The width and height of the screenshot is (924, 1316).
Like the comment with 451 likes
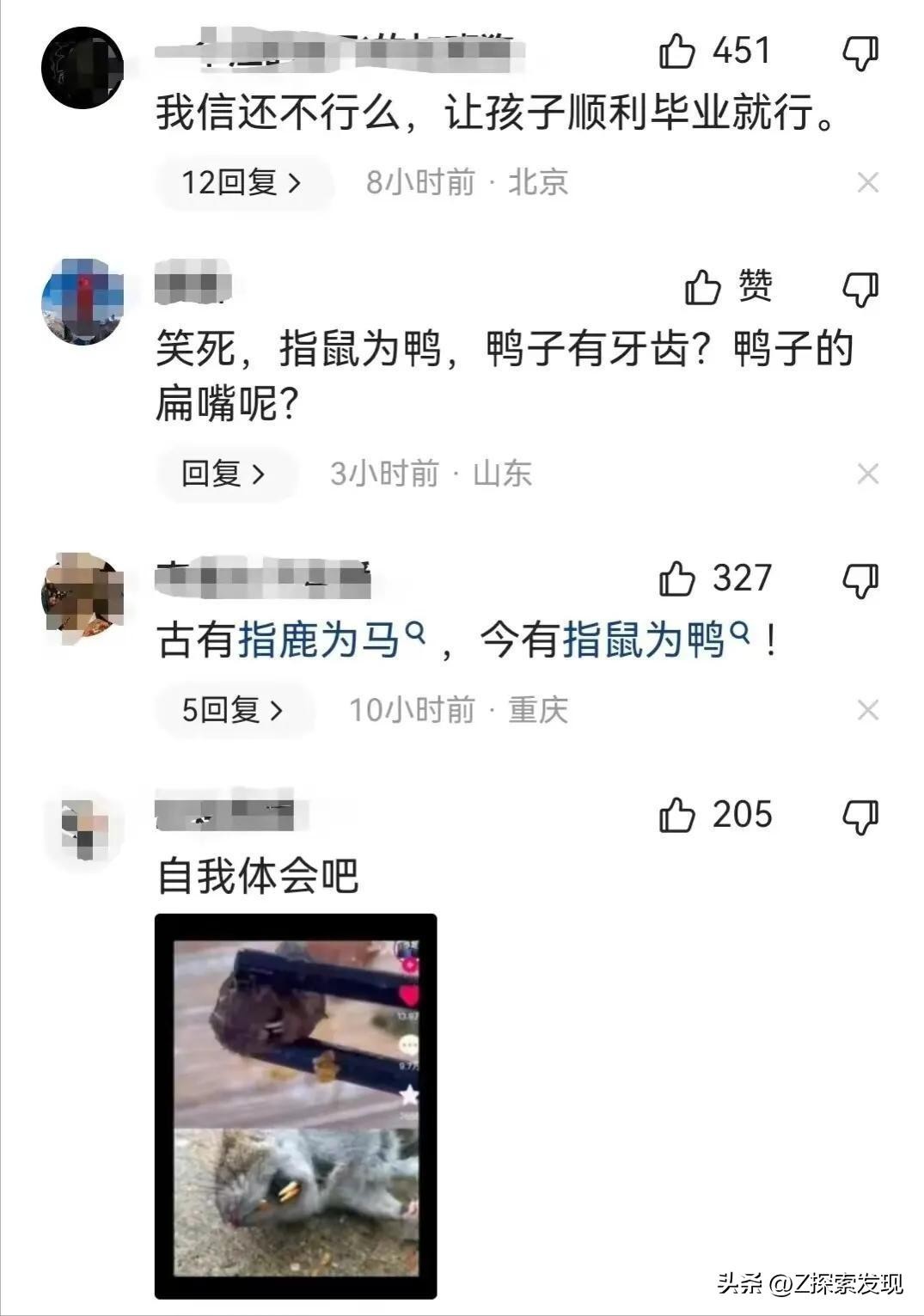[677, 52]
